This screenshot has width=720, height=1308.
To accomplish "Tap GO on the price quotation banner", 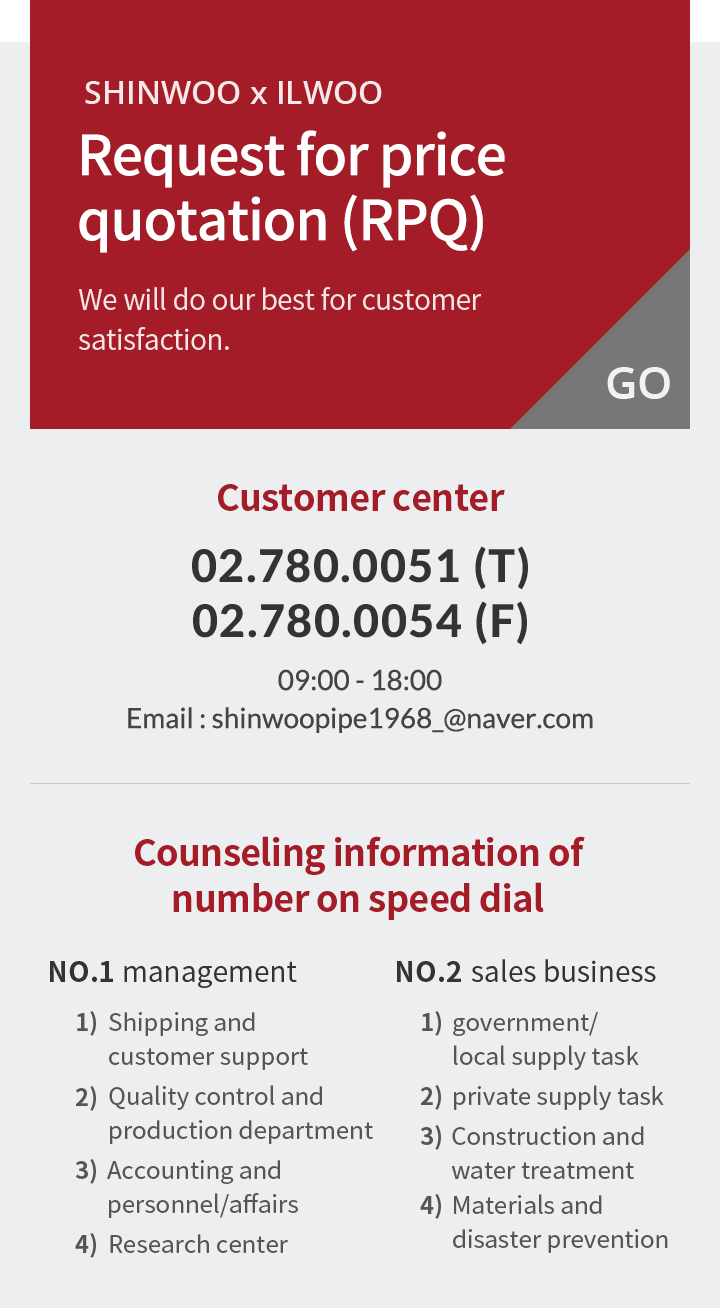I will (x=637, y=384).
